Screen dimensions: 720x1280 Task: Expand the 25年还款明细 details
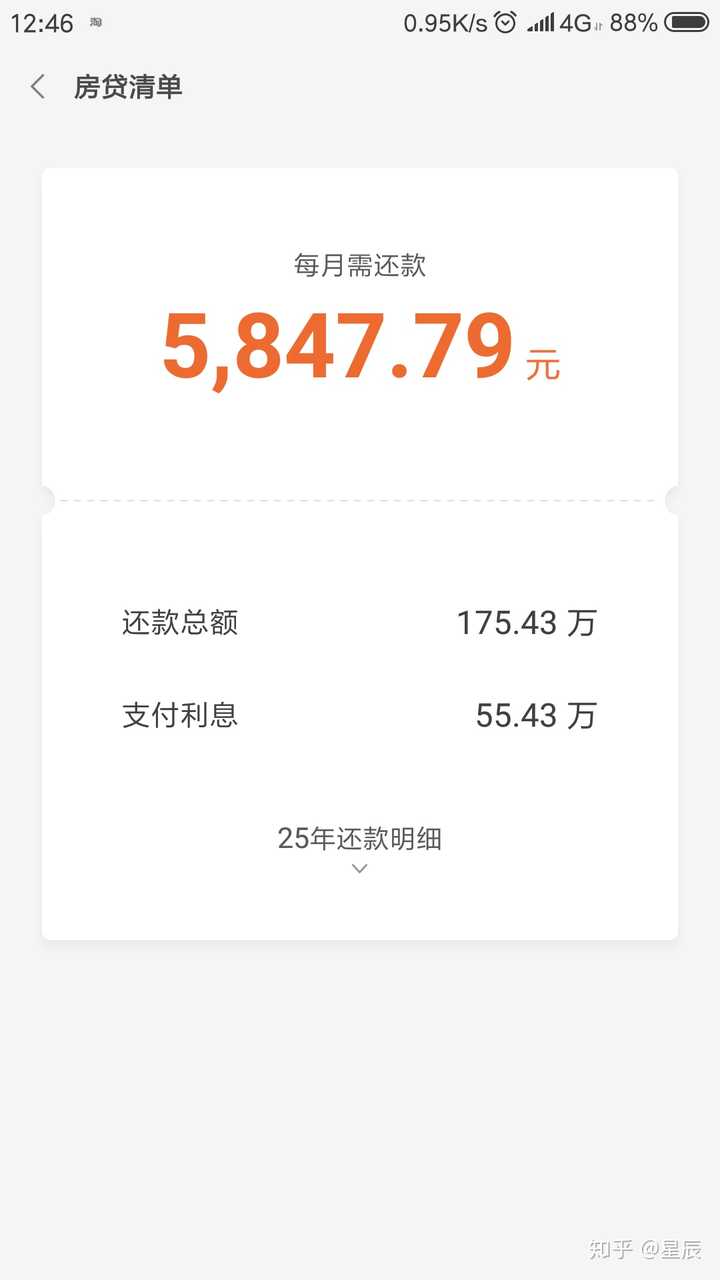[360, 849]
